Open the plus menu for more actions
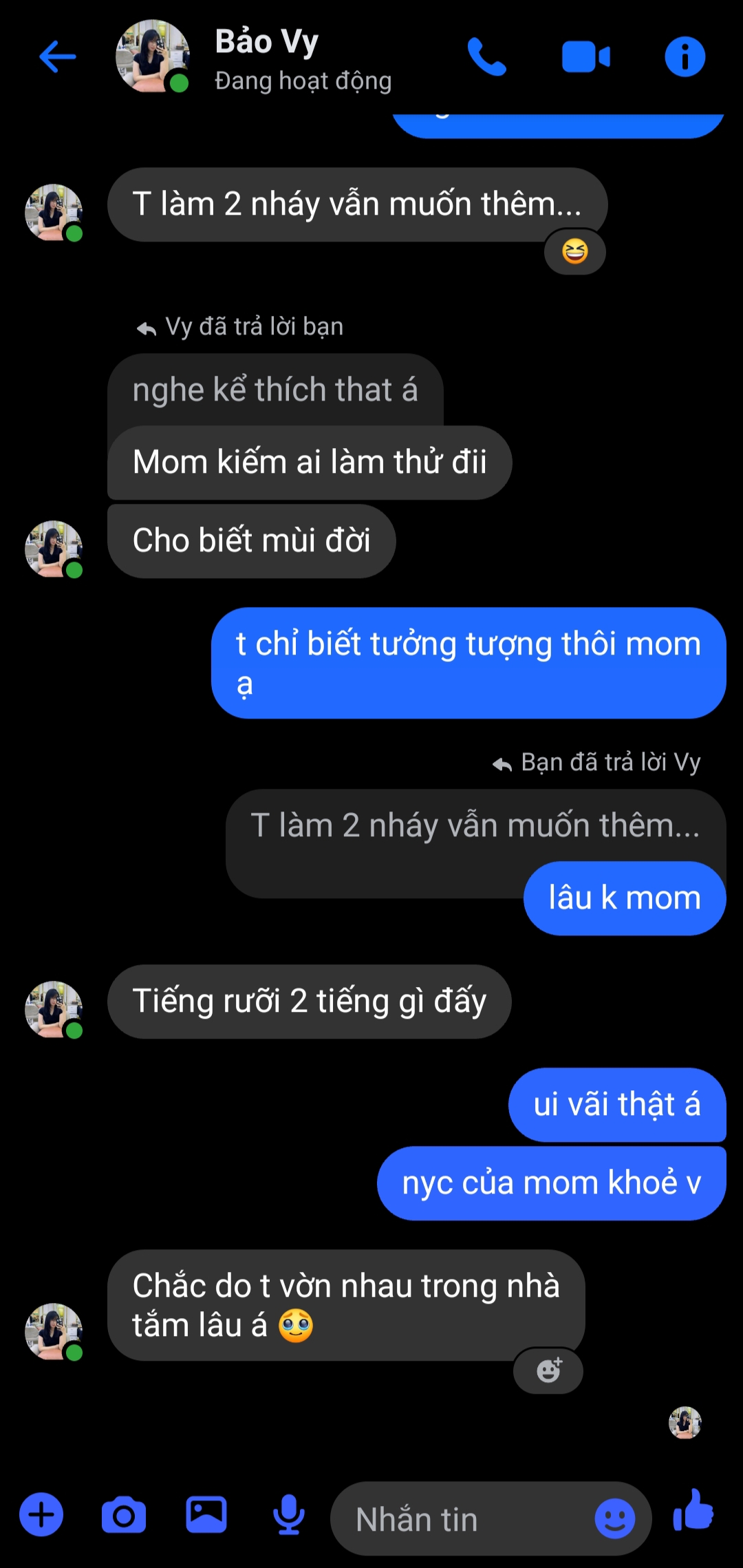Screen dimensions: 743x1568 click(41, 1515)
